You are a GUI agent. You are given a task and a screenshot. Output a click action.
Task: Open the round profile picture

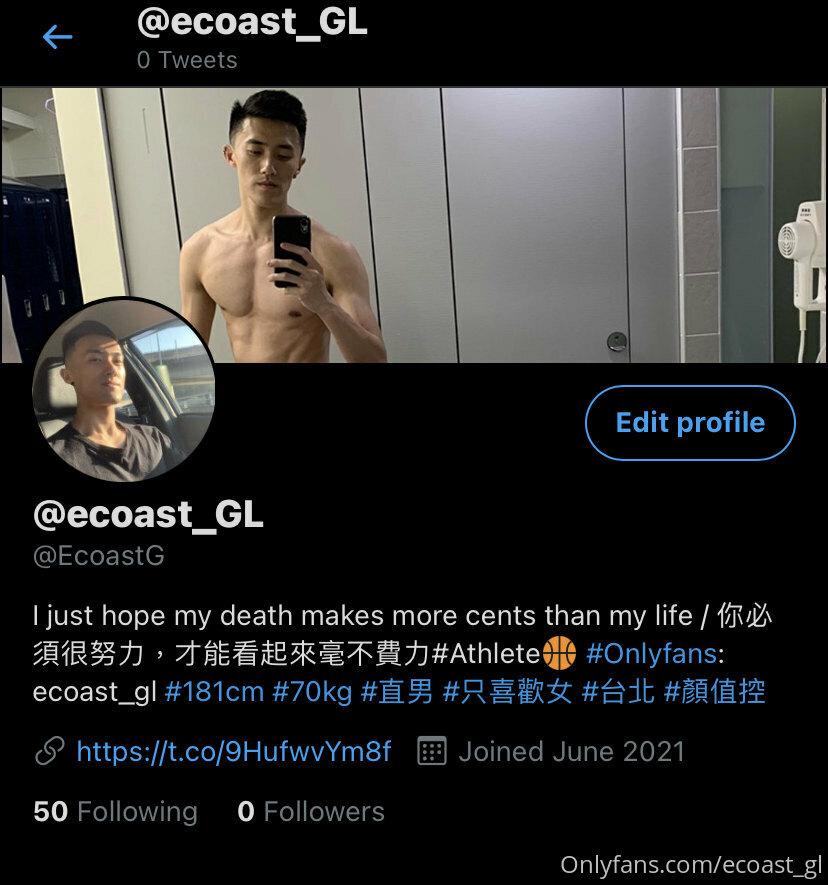pos(124,390)
